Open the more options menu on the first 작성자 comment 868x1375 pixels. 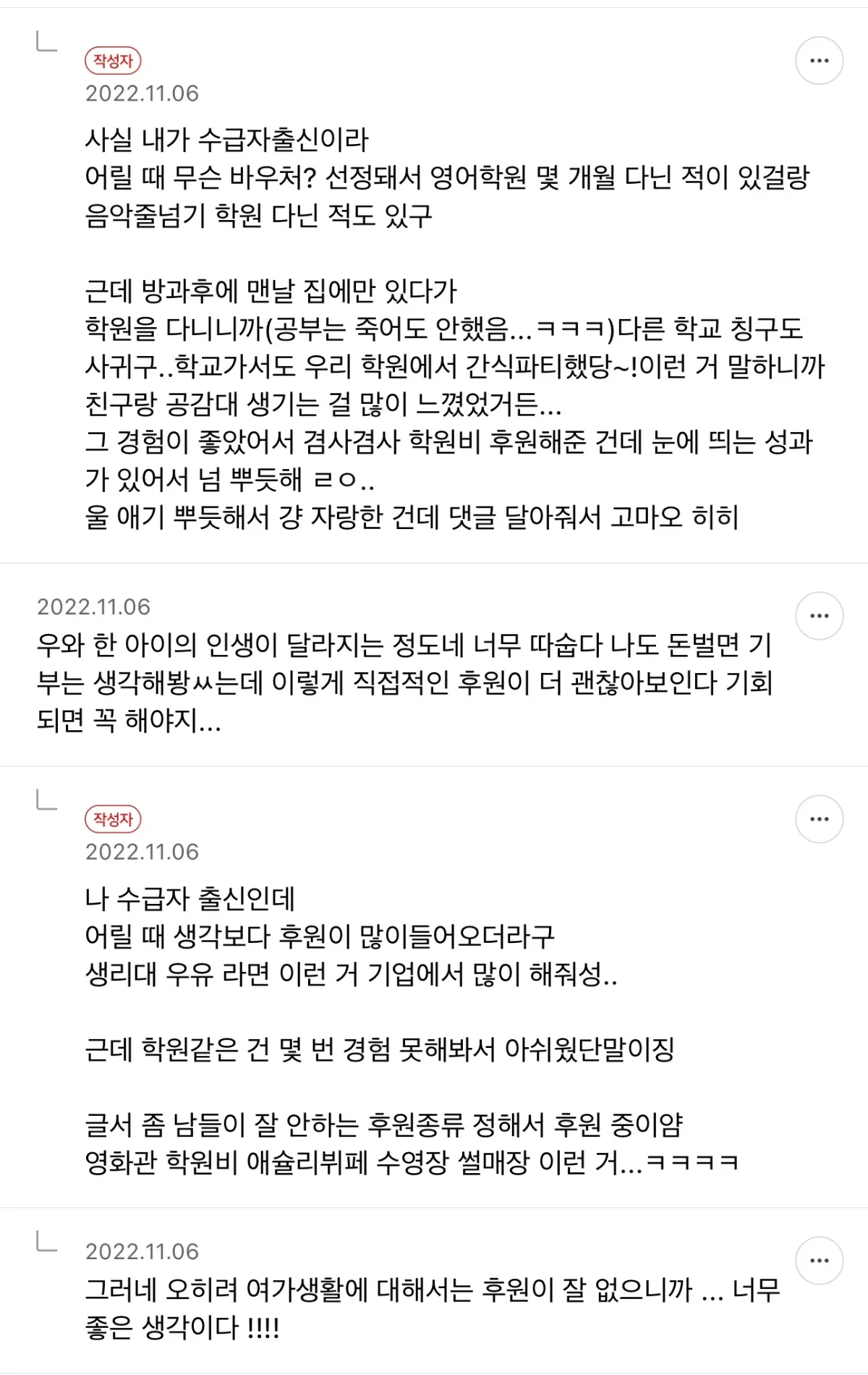(x=818, y=61)
